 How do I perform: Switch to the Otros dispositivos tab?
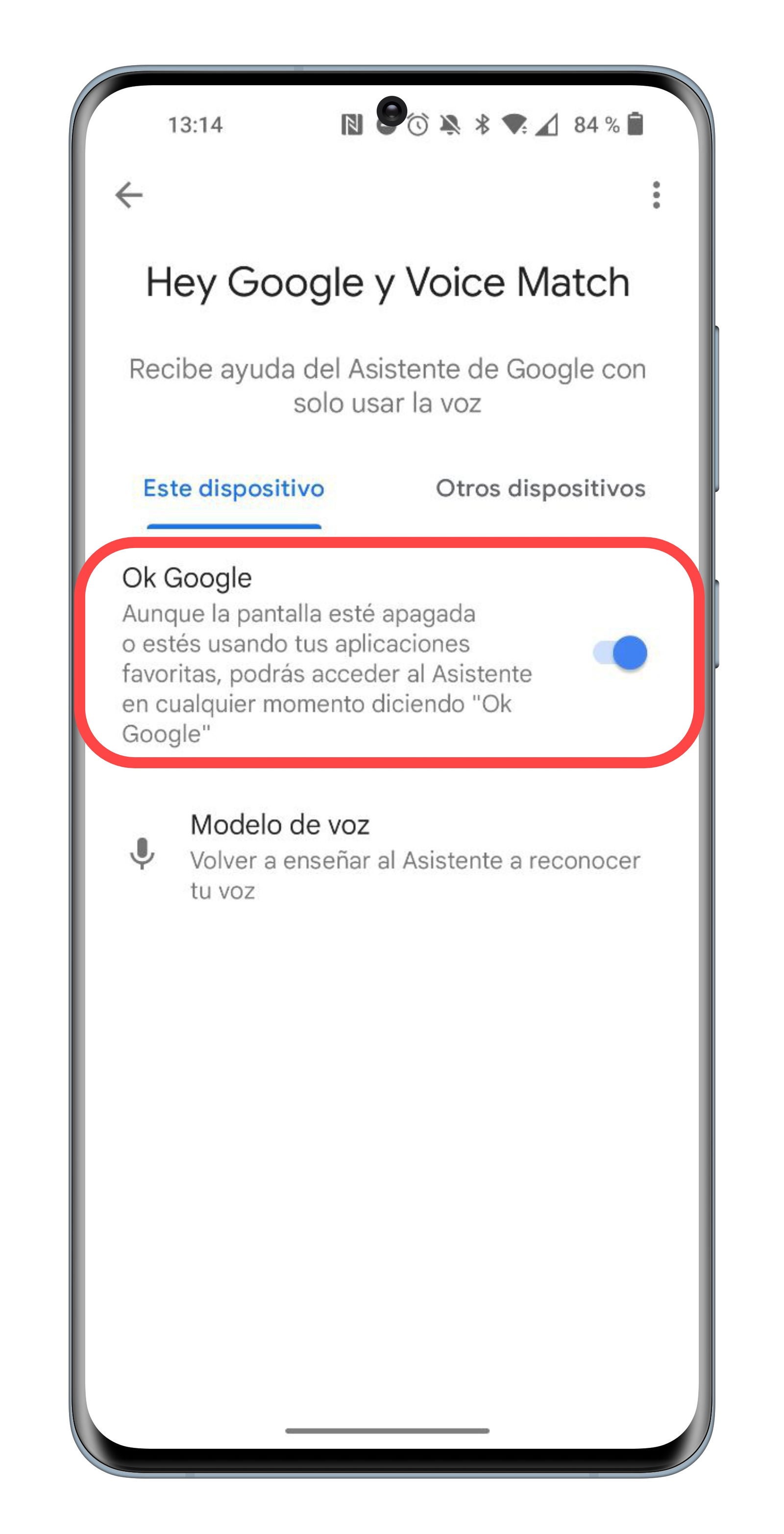(540, 488)
